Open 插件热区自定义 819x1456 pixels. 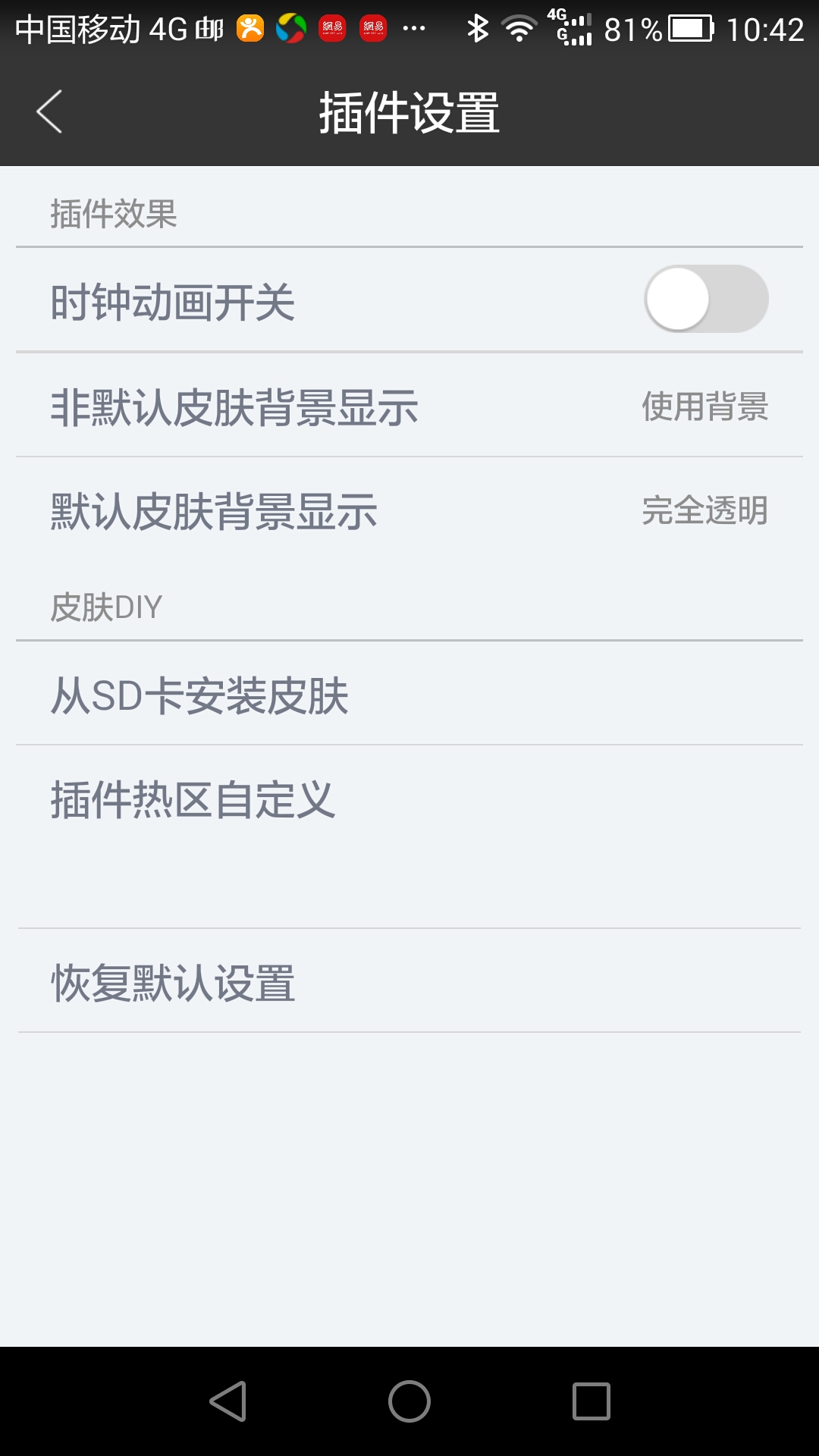click(x=409, y=799)
